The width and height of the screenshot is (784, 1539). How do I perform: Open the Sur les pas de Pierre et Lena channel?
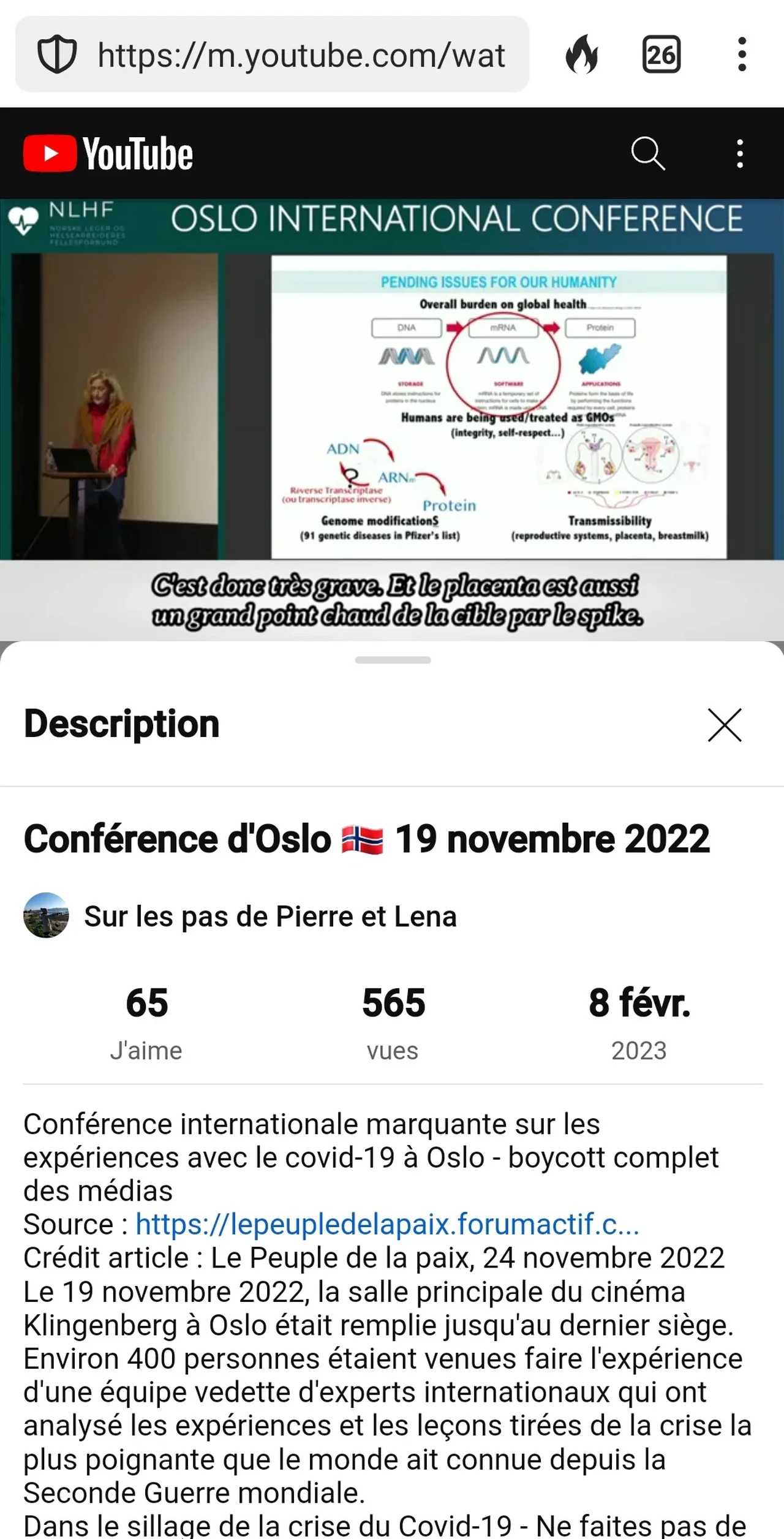click(269, 917)
